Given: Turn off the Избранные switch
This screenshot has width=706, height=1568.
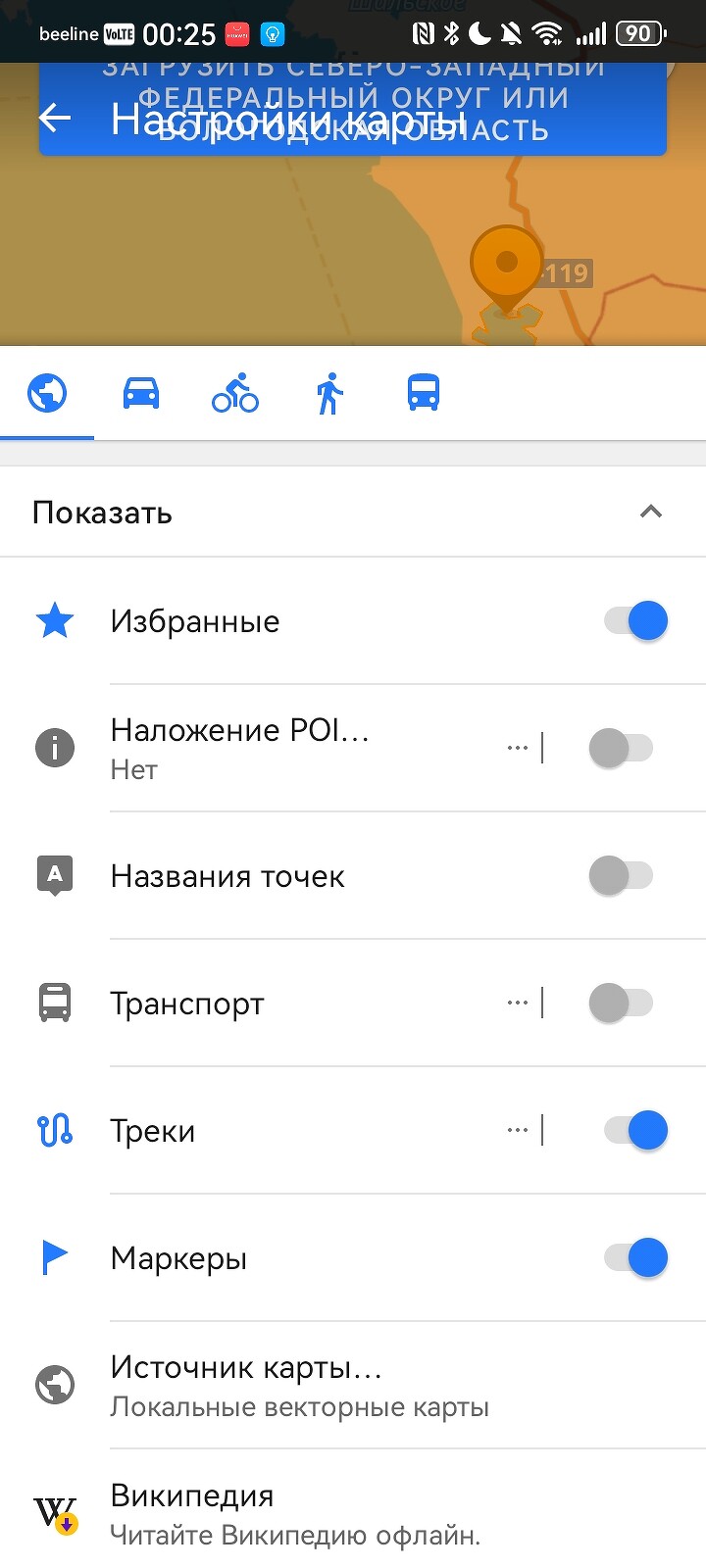Looking at the screenshot, I should pyautogui.click(x=635, y=621).
